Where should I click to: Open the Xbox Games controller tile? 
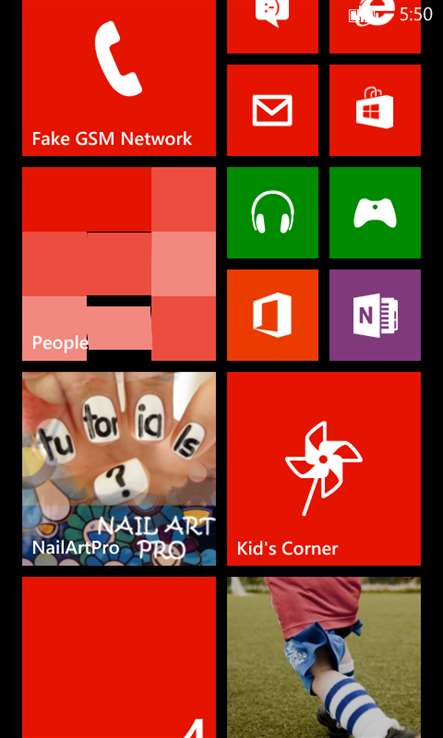pos(375,213)
